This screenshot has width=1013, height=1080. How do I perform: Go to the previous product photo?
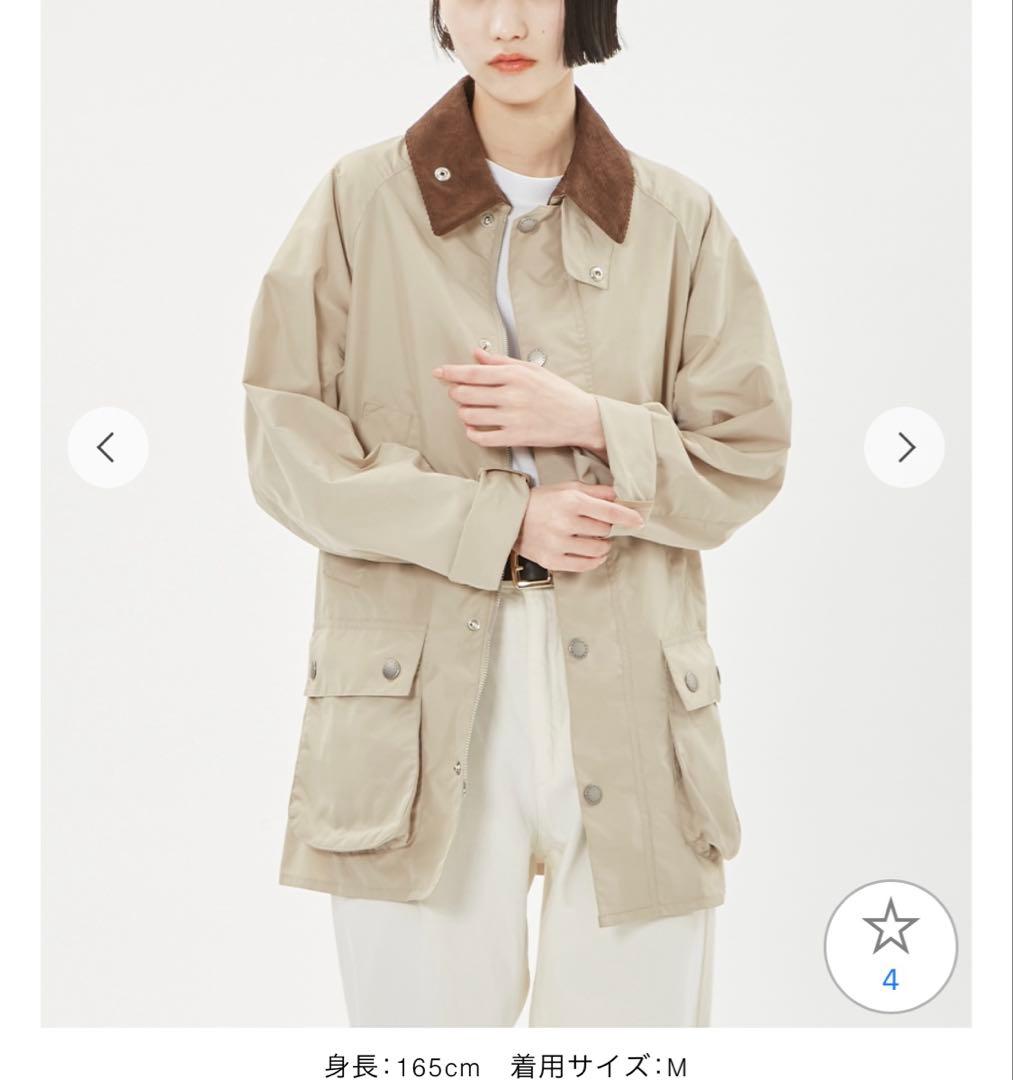click(107, 447)
